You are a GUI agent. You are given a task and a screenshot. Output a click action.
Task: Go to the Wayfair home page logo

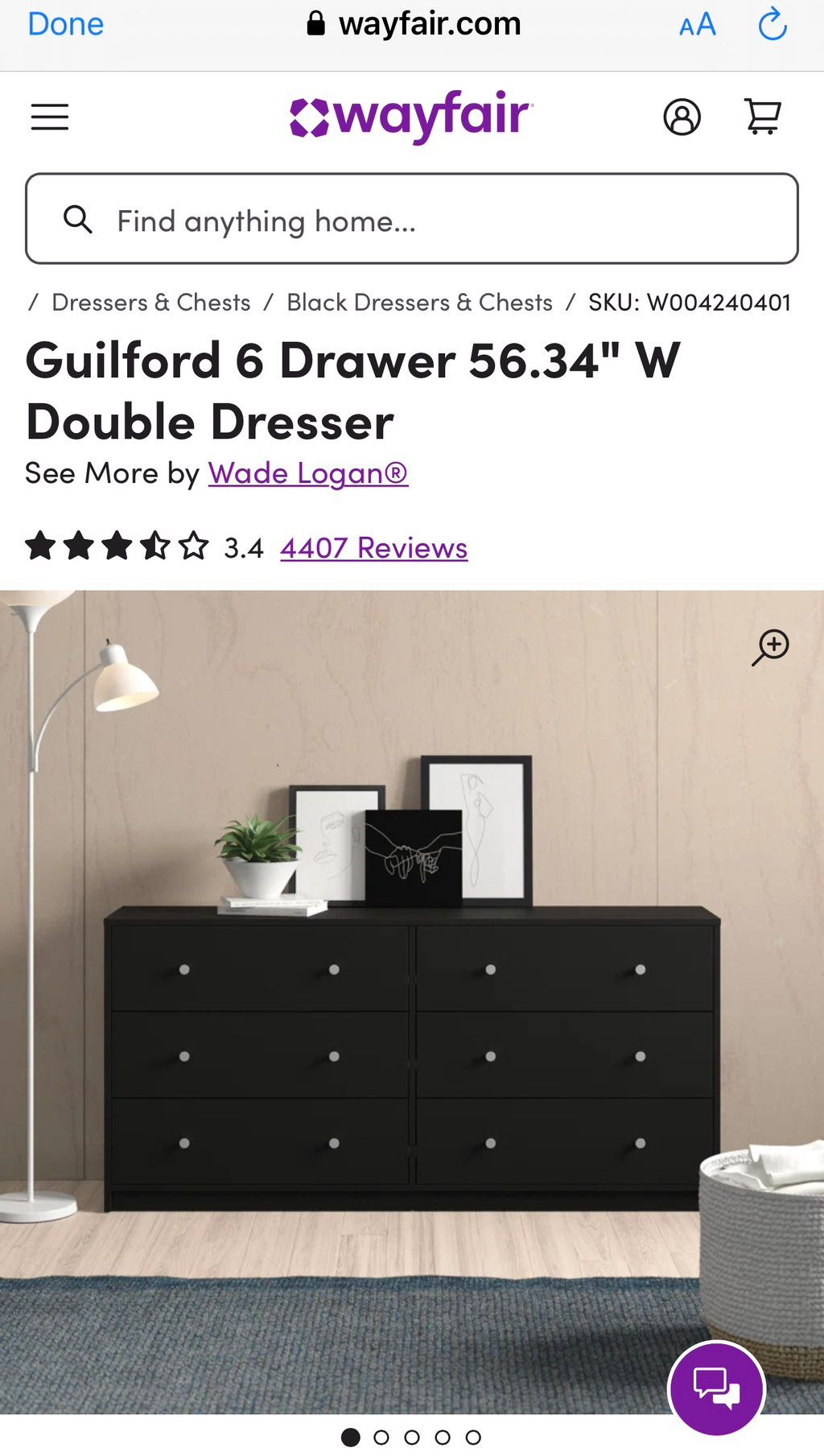point(411,116)
